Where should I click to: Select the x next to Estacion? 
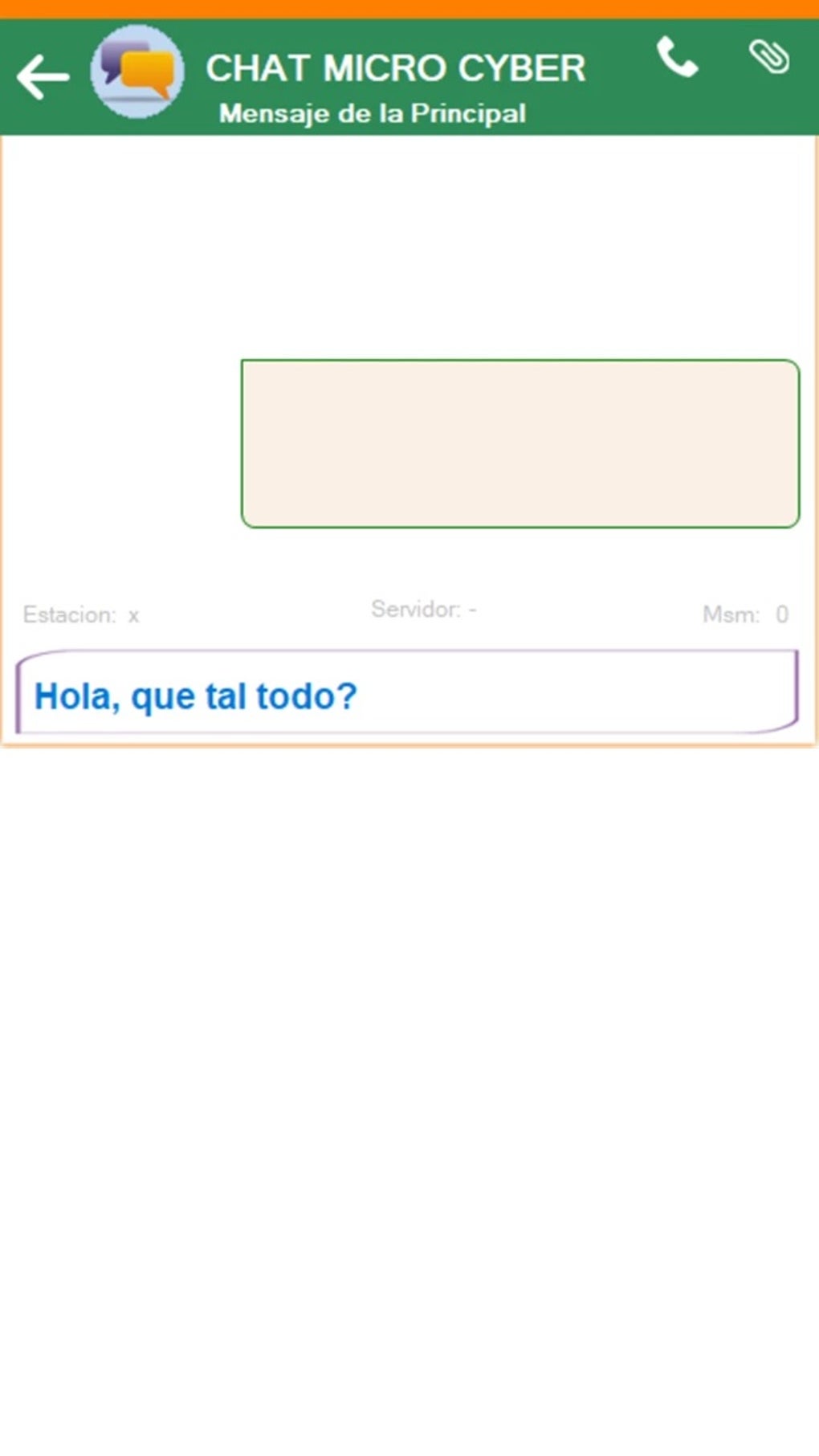tap(134, 615)
